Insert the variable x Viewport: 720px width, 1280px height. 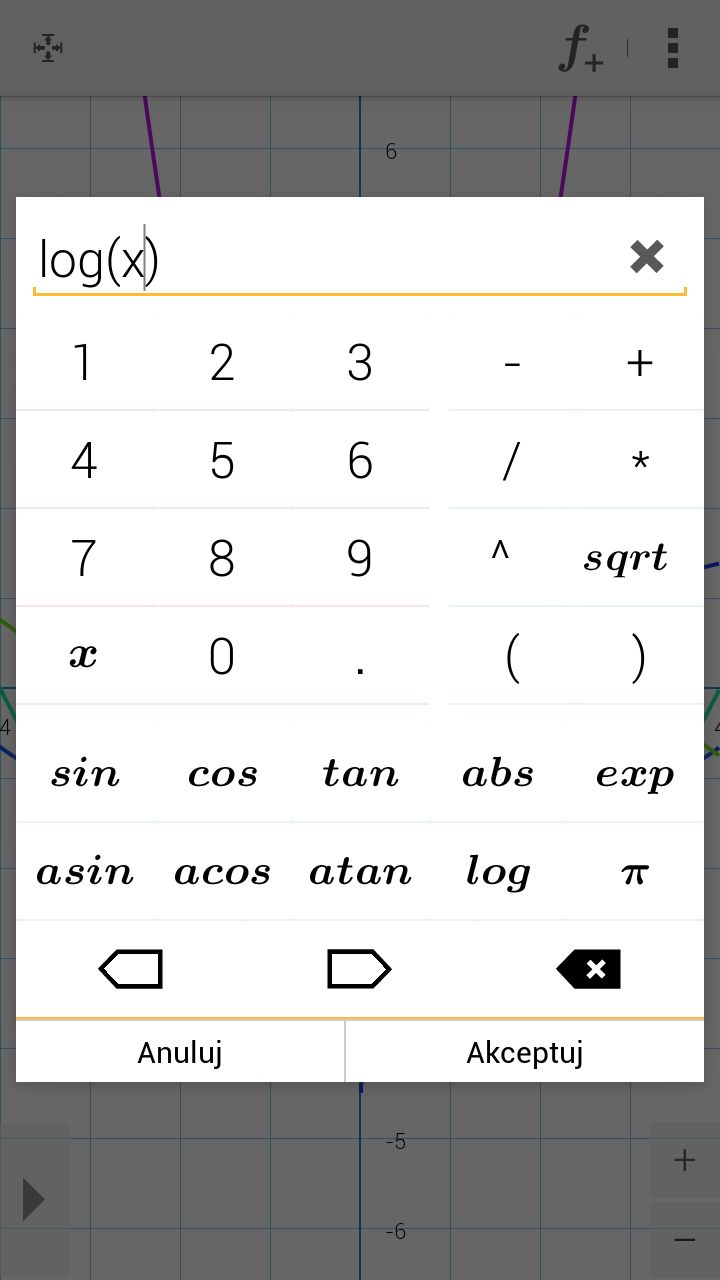[x=84, y=656]
